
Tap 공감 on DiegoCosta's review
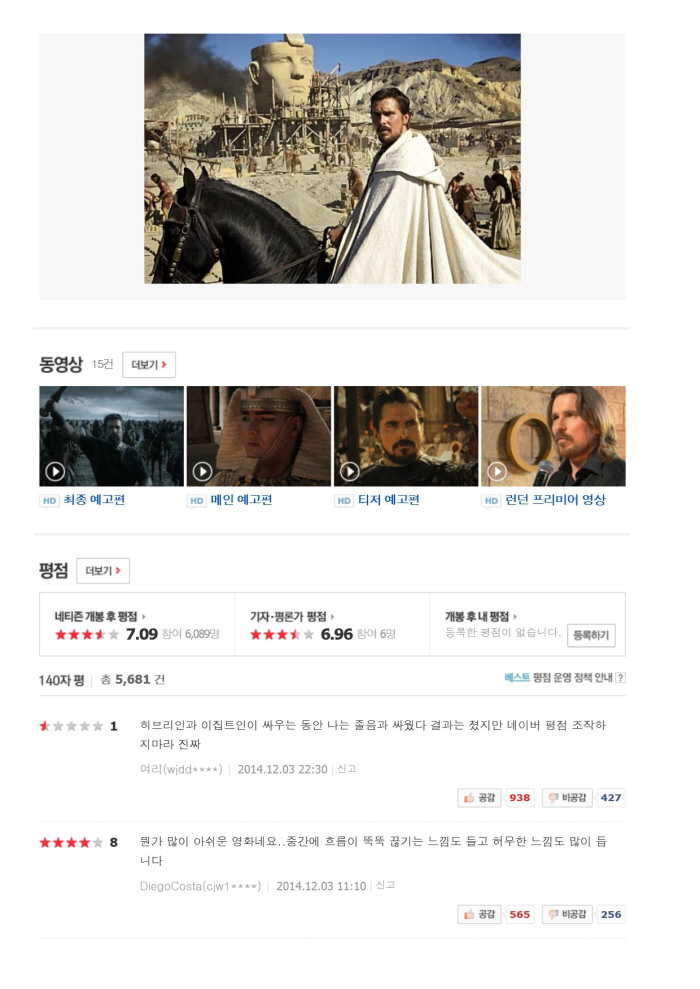click(x=480, y=914)
